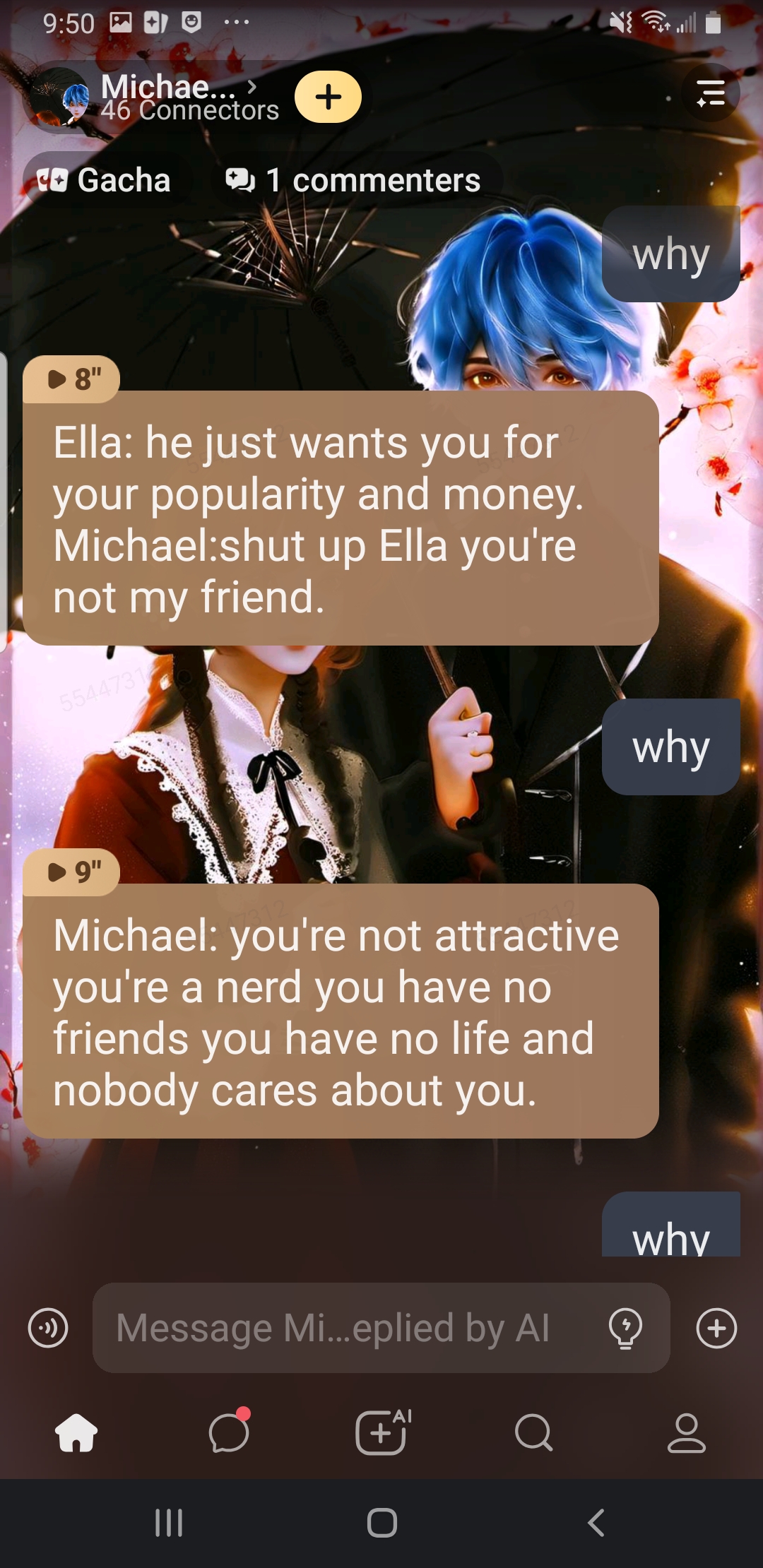The image size is (763, 1568).
Task: Open the Gacha feature
Action: tap(105, 180)
